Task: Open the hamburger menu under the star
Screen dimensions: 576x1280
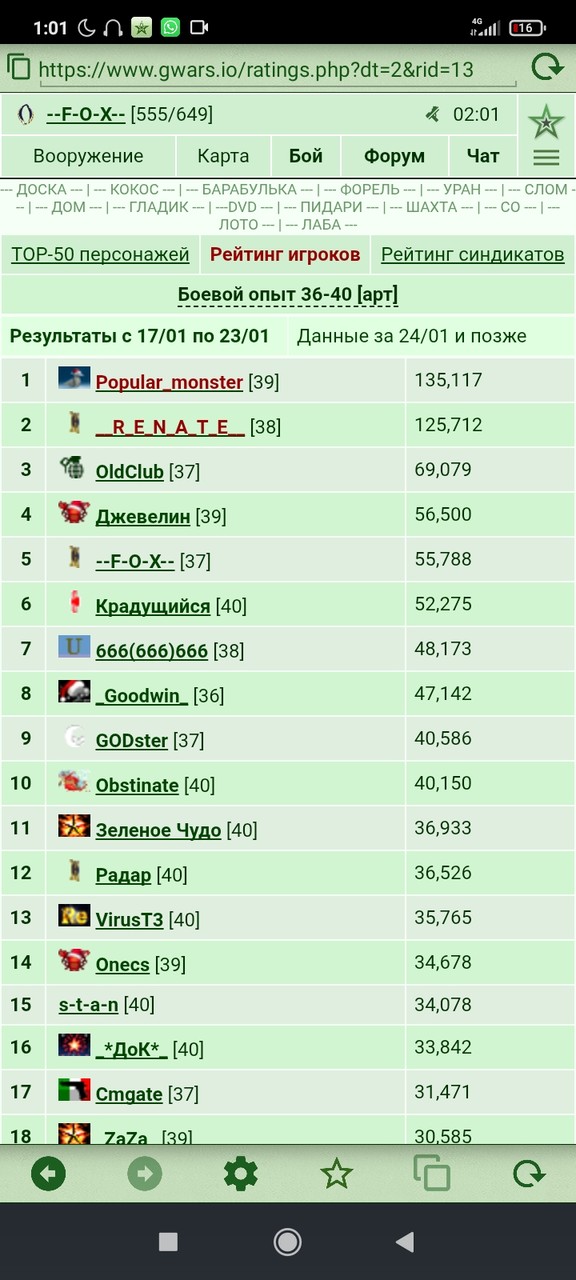Action: tap(546, 158)
